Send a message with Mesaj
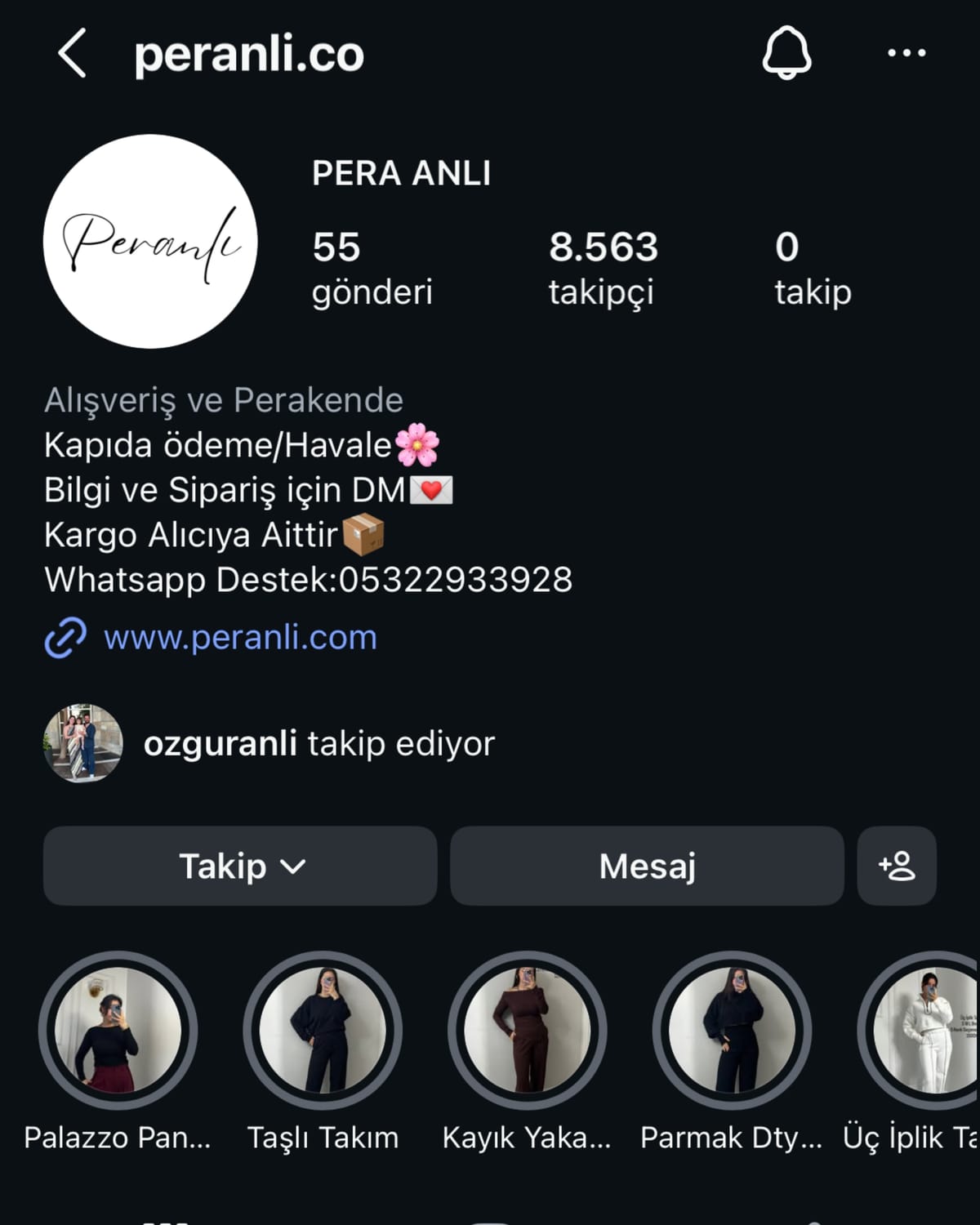The width and height of the screenshot is (980, 1225). click(x=647, y=866)
